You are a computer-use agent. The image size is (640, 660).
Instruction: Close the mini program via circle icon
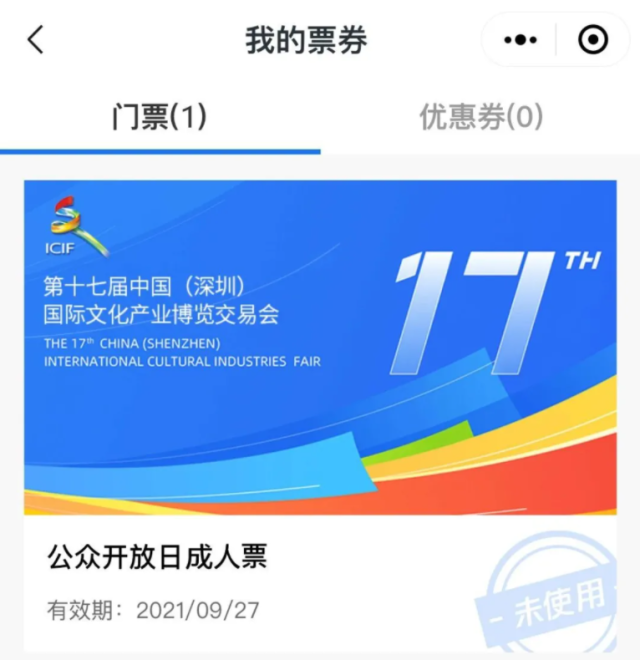[x=593, y=40]
